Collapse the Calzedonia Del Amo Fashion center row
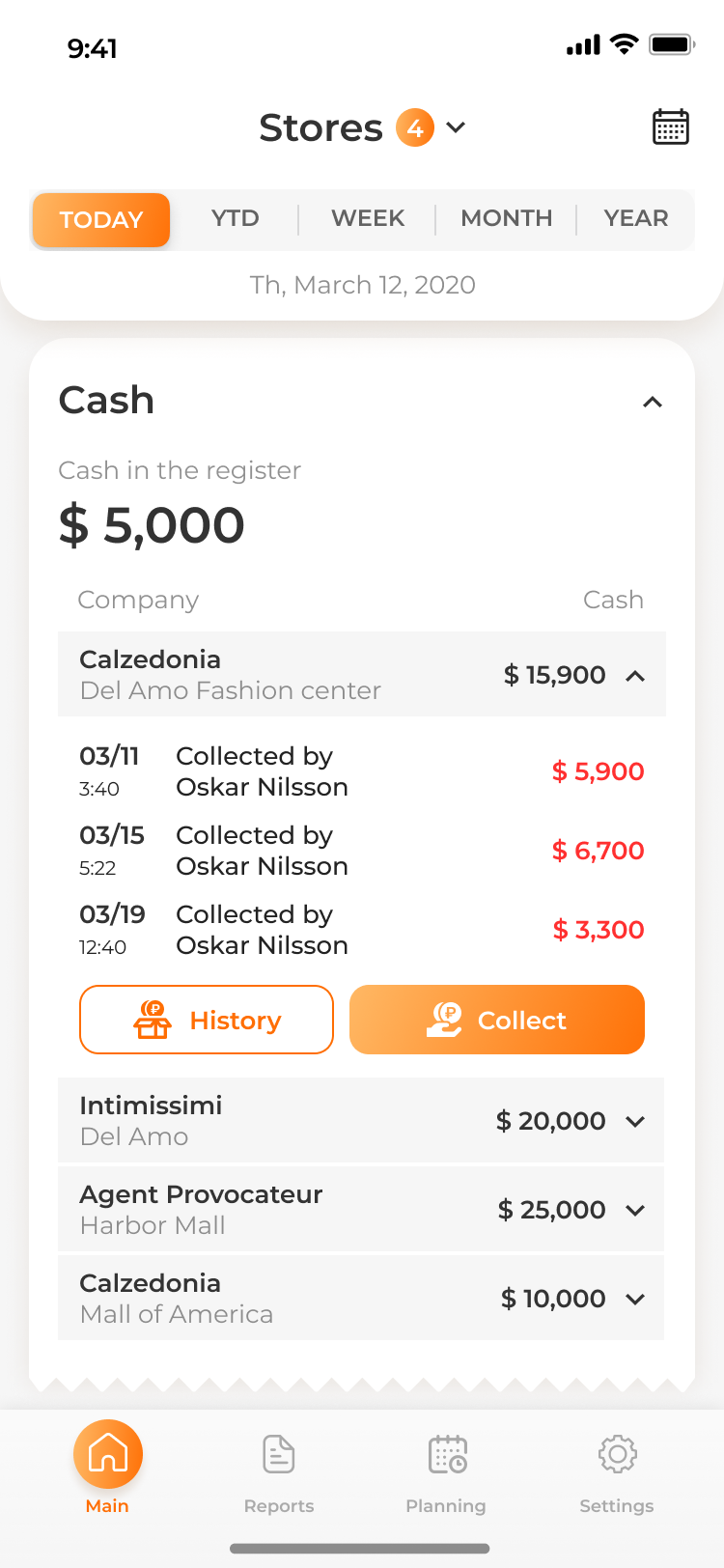The image size is (724, 1568). pos(362,674)
